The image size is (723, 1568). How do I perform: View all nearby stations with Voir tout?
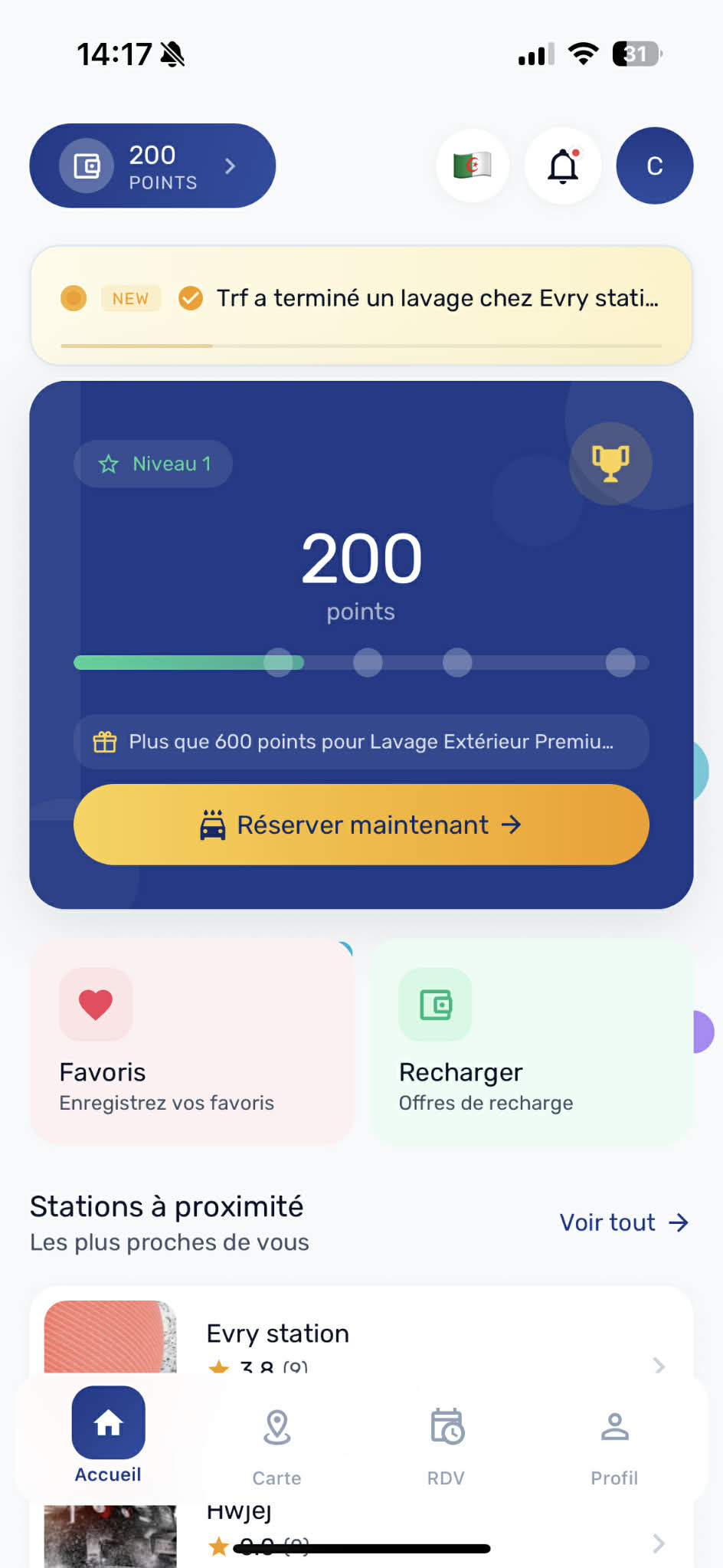click(623, 1222)
